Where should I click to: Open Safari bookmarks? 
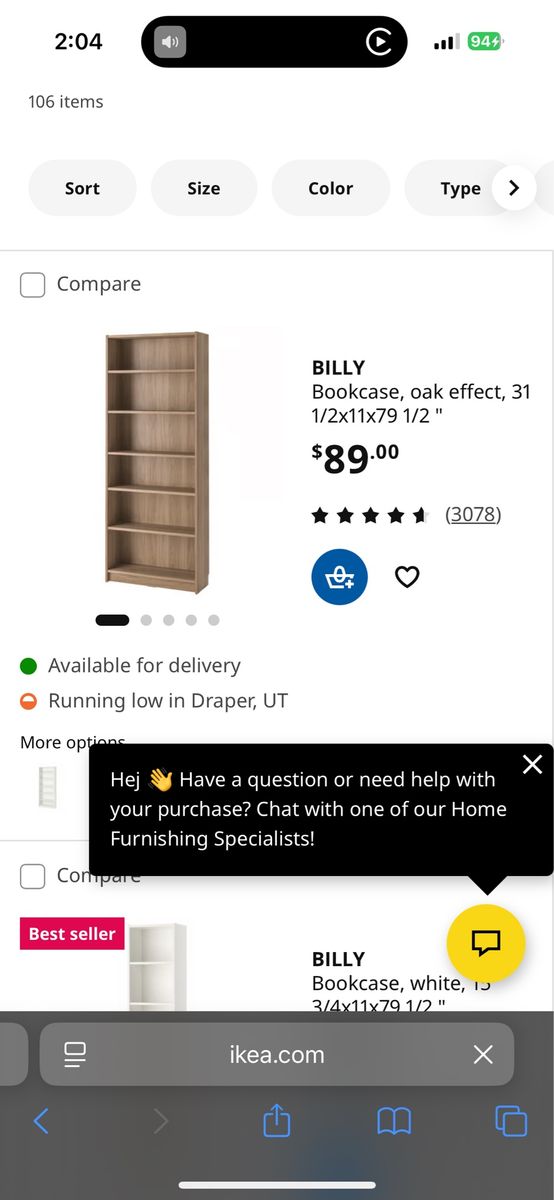(394, 1121)
